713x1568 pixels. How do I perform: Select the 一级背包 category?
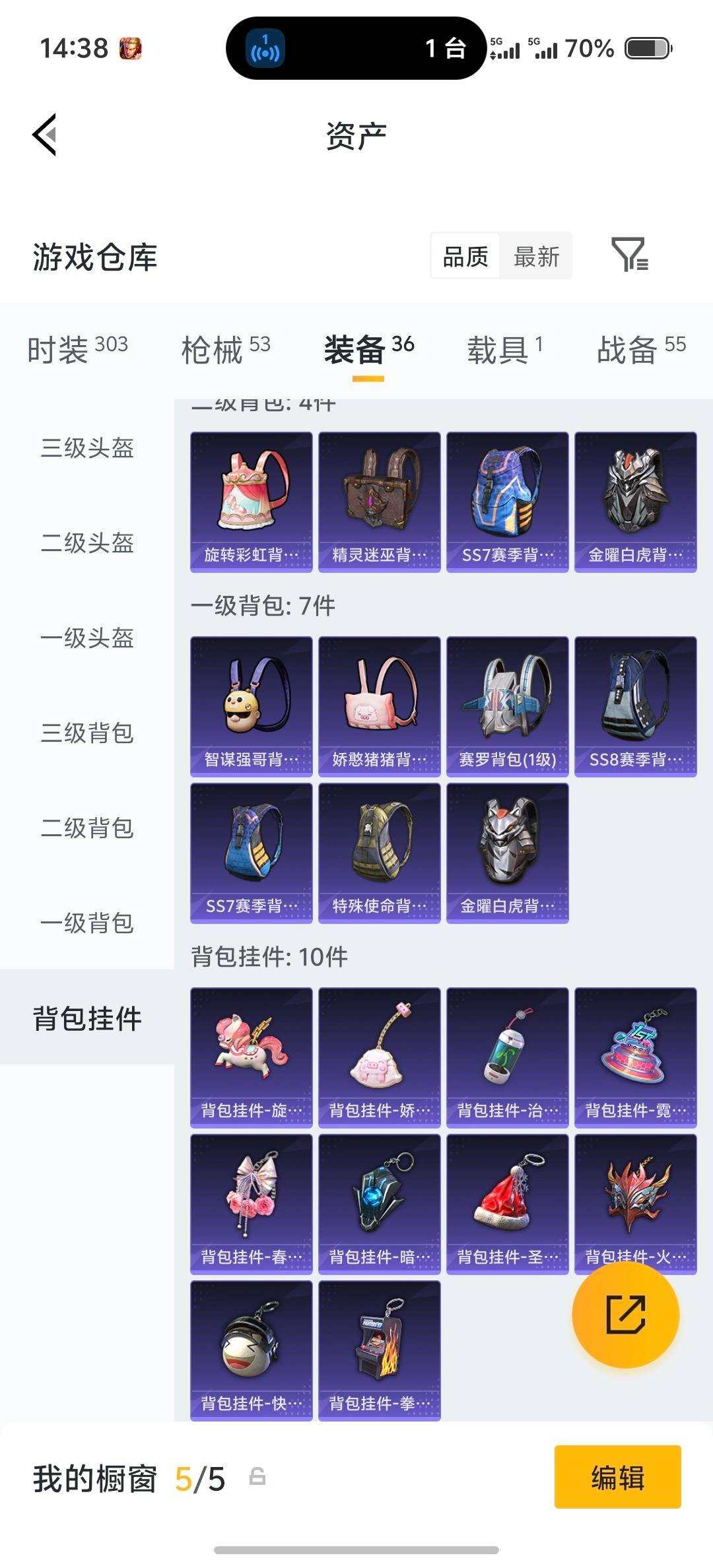click(86, 924)
